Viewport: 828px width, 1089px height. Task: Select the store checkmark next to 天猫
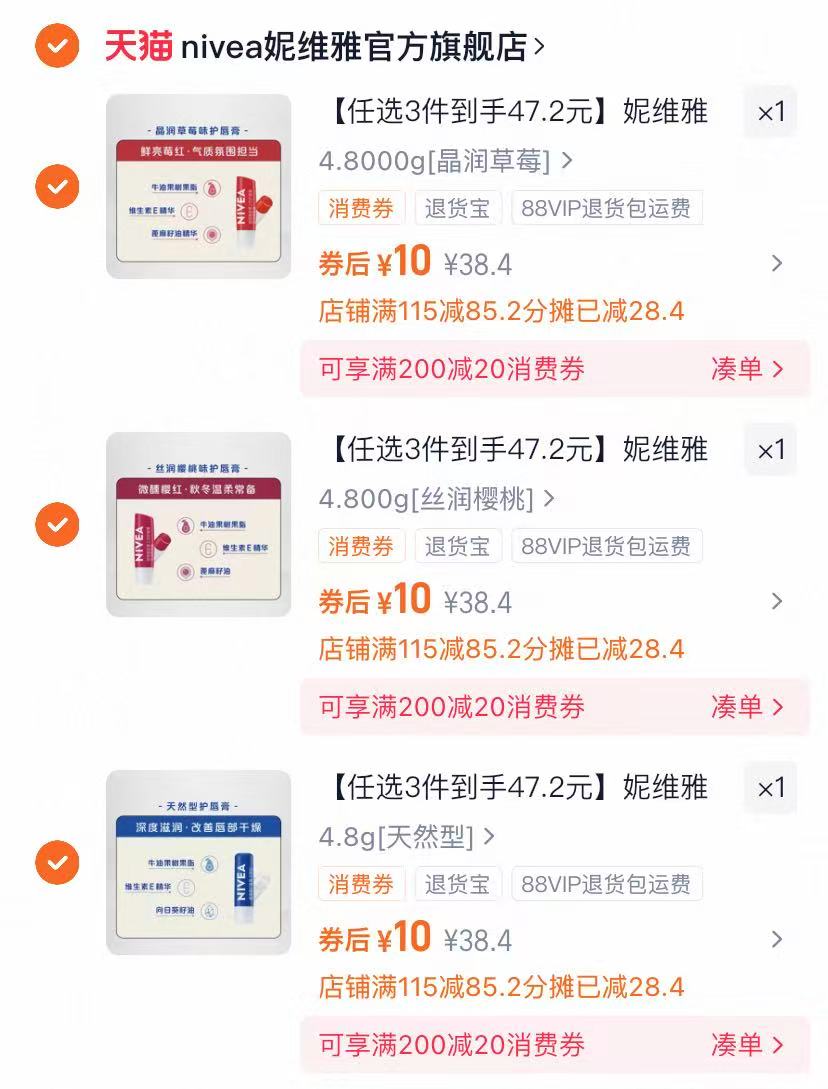pyautogui.click(x=57, y=43)
